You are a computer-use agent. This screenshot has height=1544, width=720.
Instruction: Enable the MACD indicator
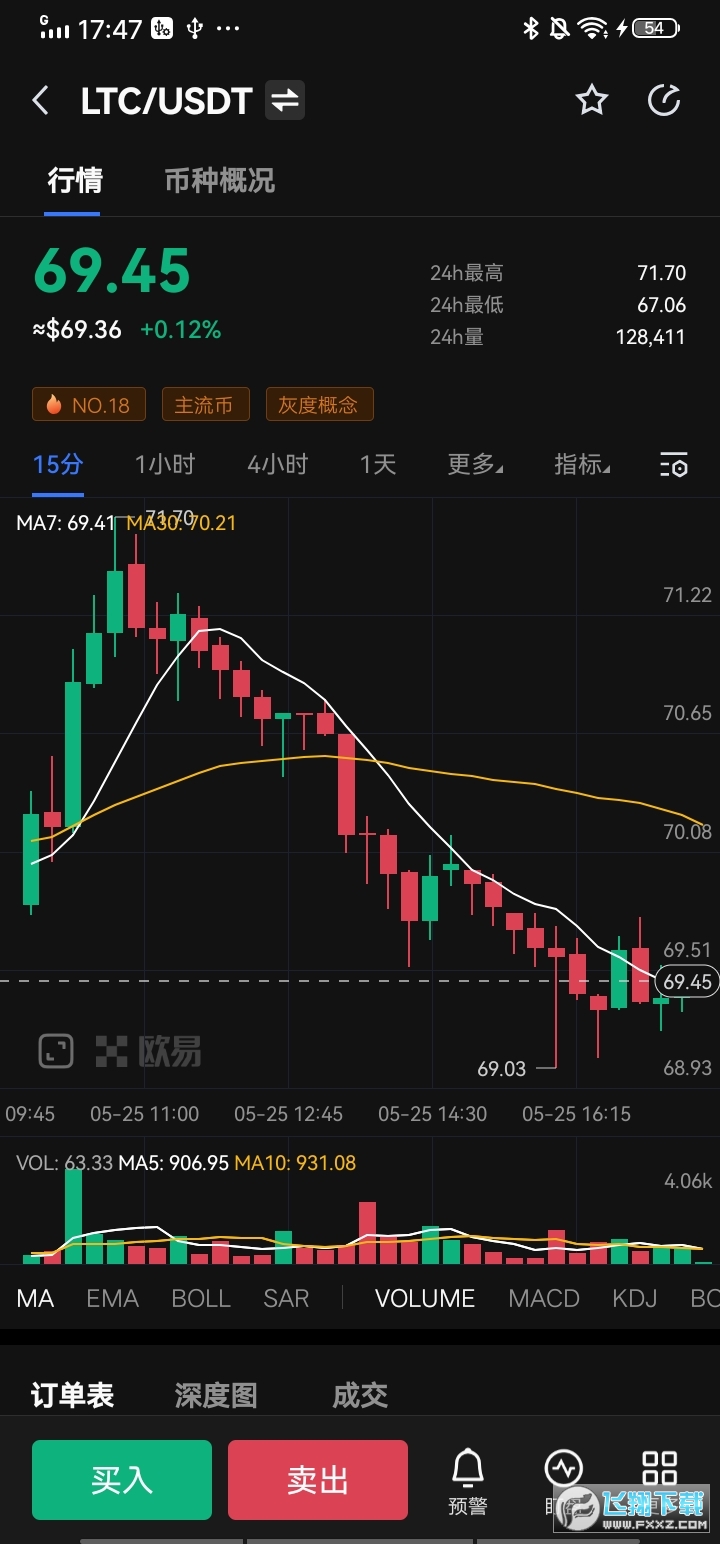(544, 1297)
